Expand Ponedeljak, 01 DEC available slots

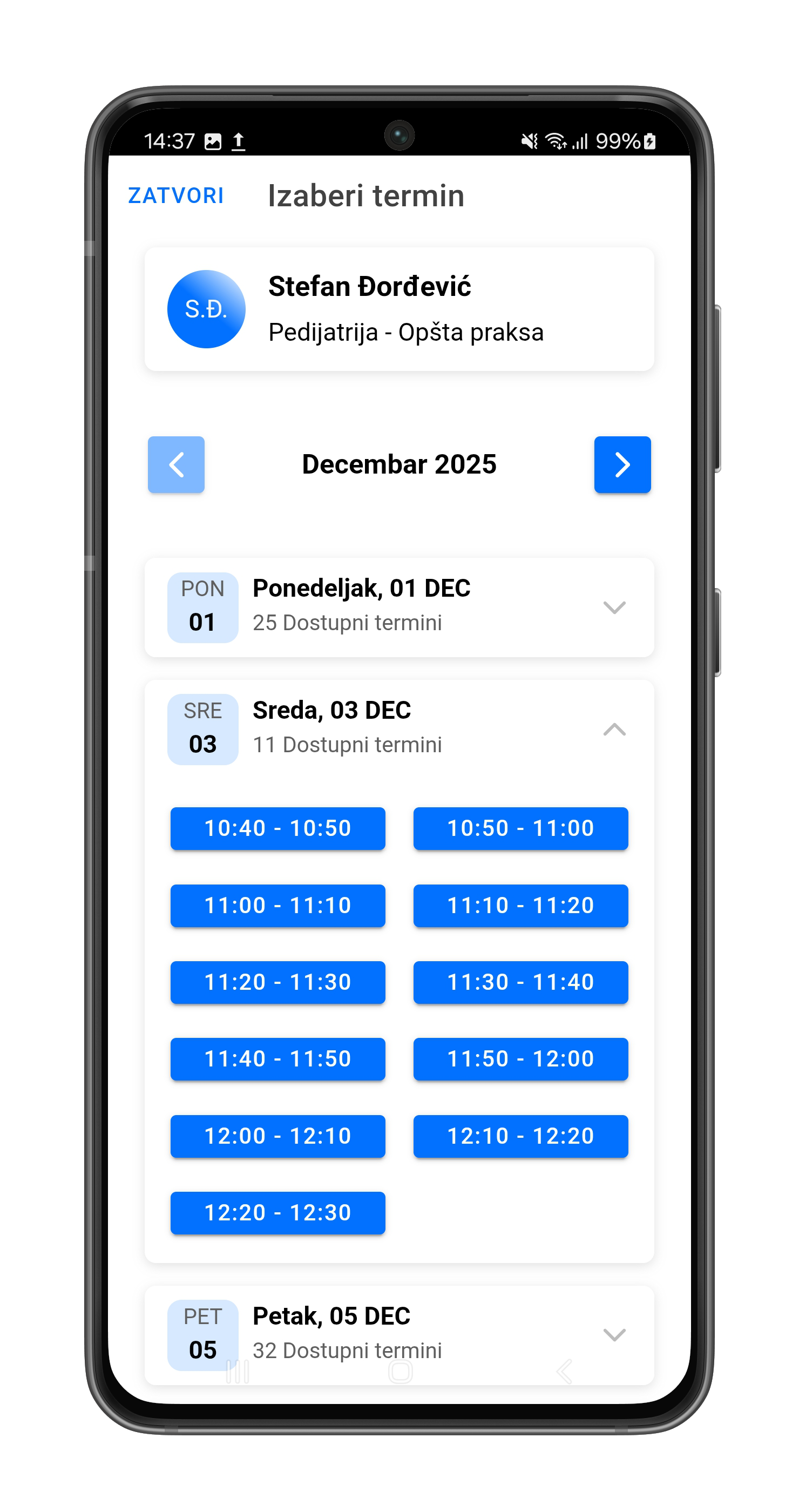click(614, 607)
